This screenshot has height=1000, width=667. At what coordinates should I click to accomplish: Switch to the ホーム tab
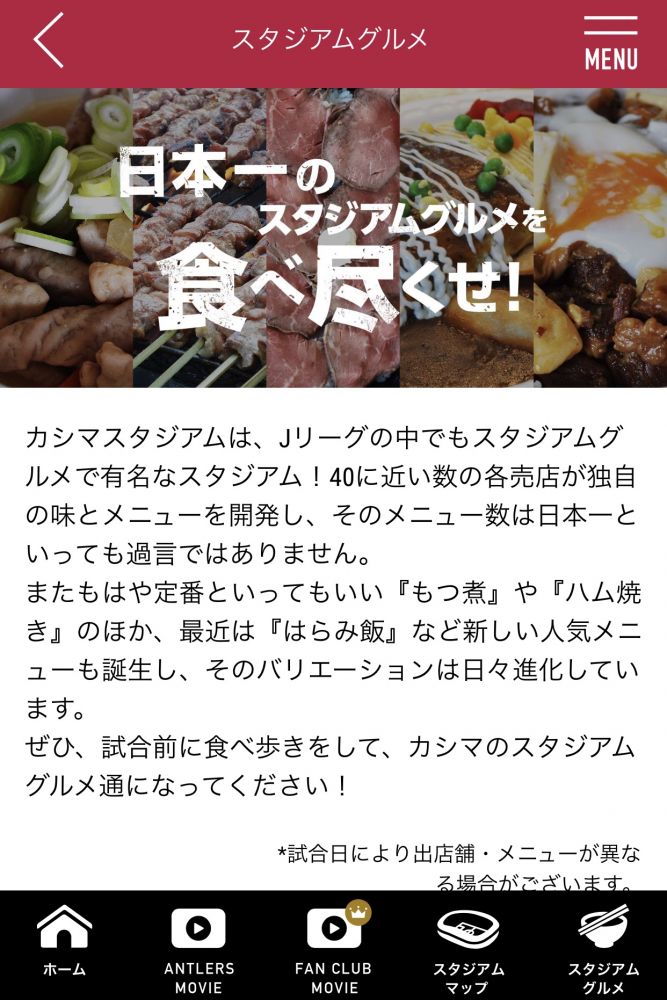coord(65,944)
